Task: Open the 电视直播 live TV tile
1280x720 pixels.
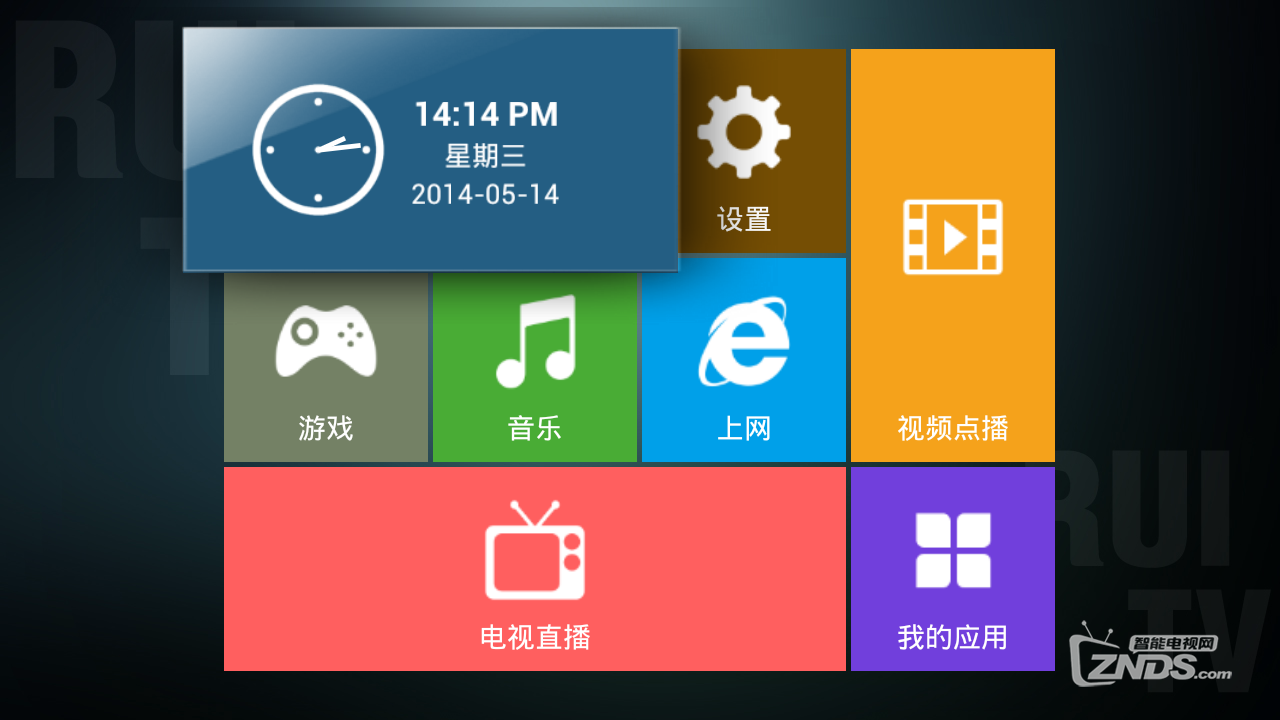Action: [x=535, y=568]
